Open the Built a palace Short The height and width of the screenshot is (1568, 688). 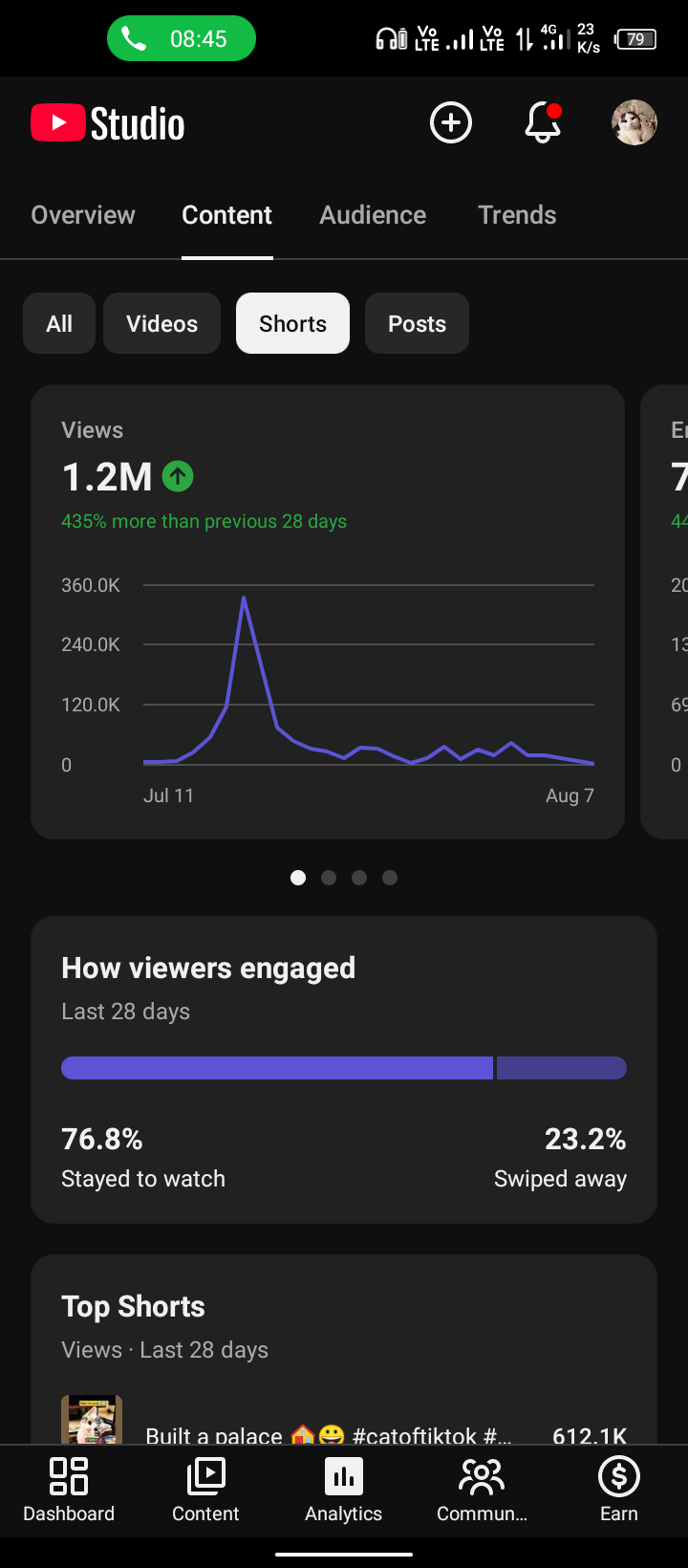(344, 1424)
